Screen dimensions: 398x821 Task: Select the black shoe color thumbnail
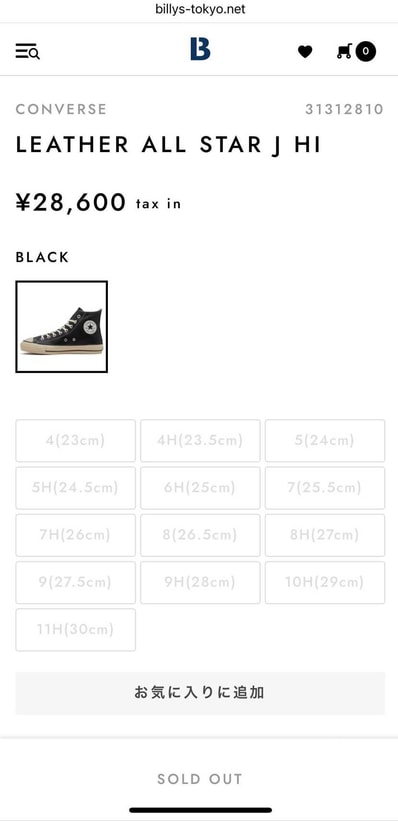62,327
